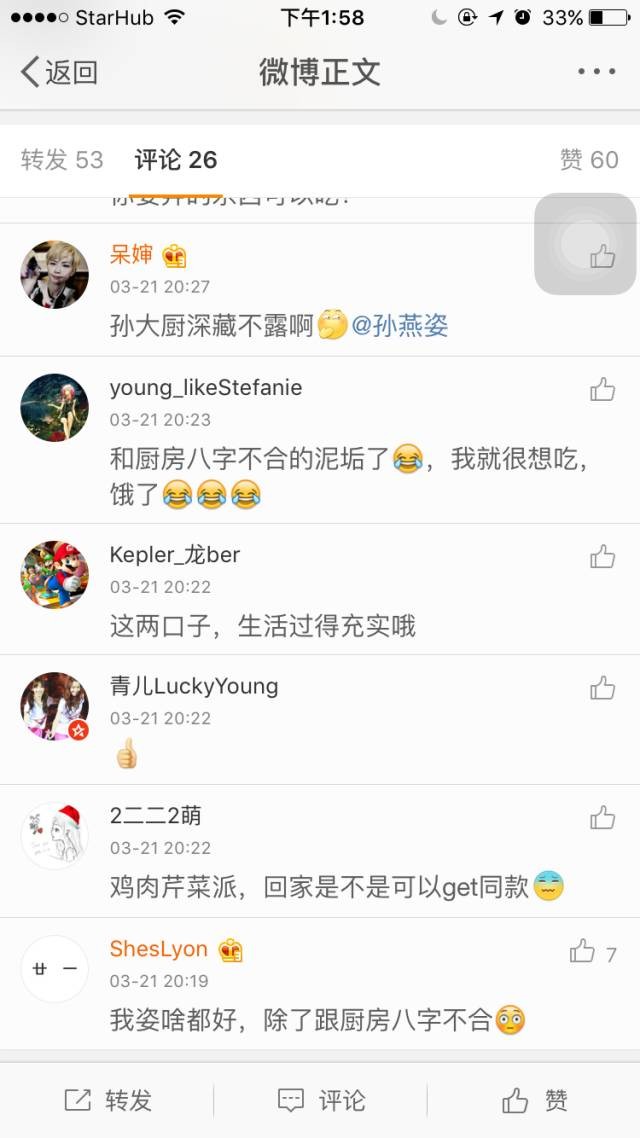The image size is (640, 1138).
Task: Like the comment by young_likeStefanie
Action: click(x=602, y=389)
